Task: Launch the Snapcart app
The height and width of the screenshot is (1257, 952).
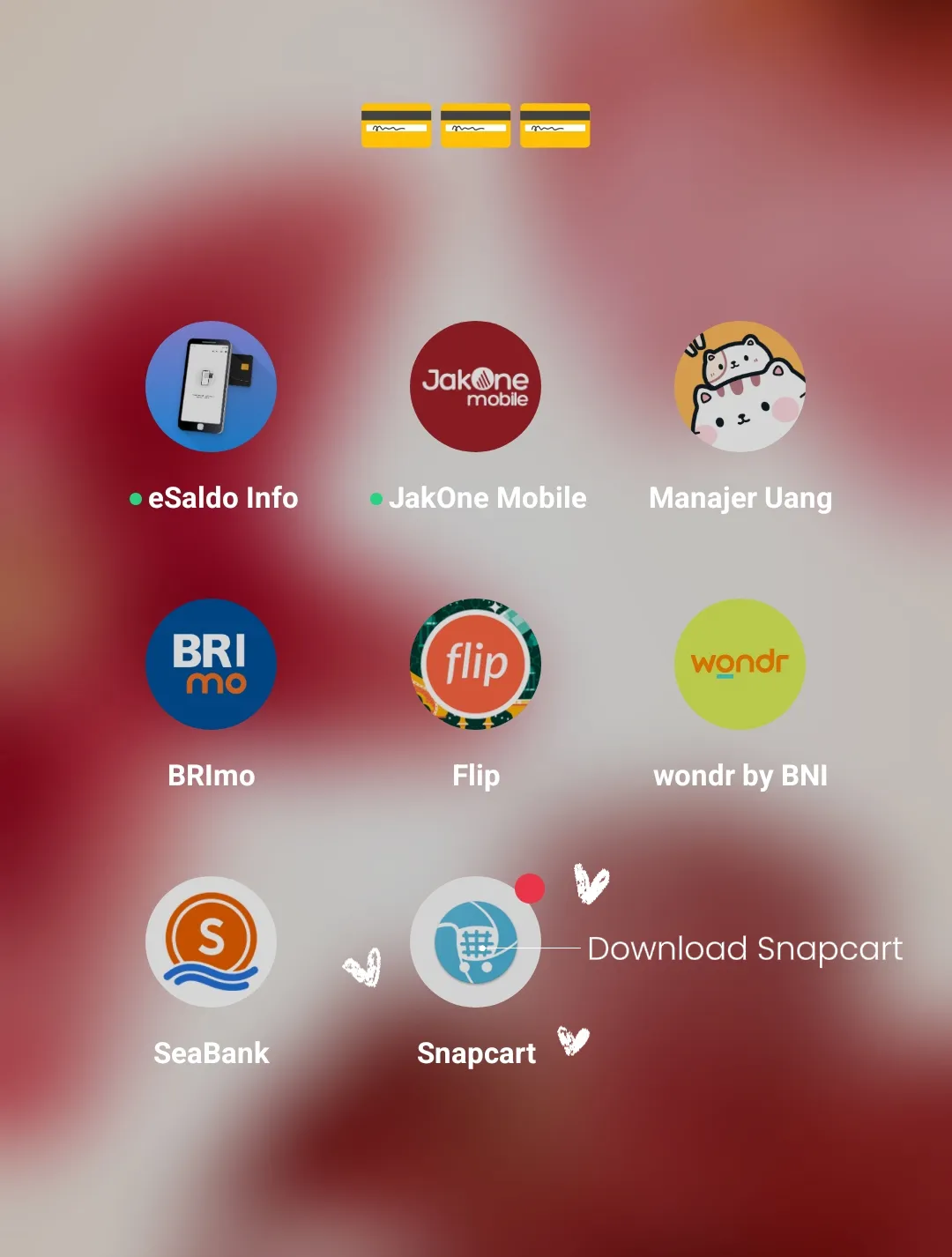Action: pyautogui.click(x=475, y=941)
